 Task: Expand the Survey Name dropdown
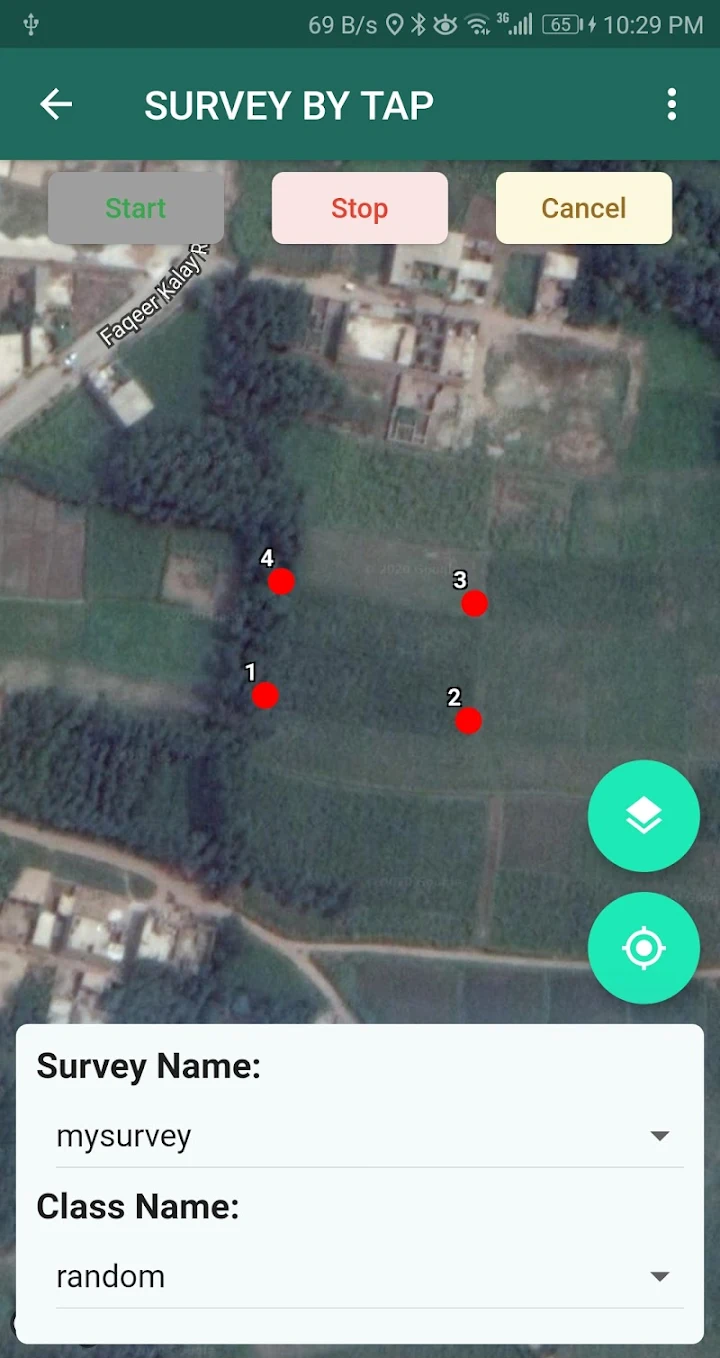(370, 1136)
